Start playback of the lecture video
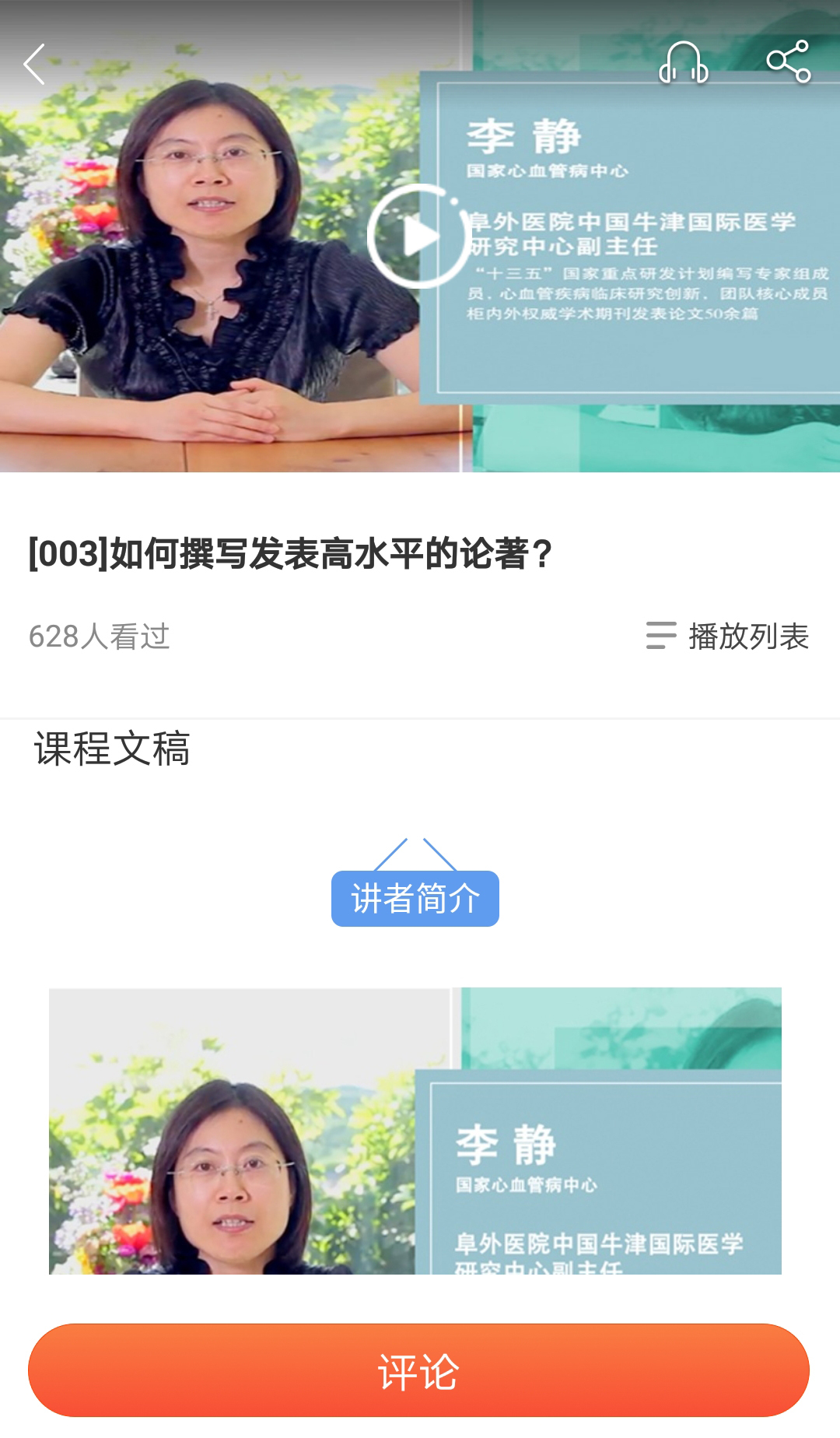 [420, 237]
